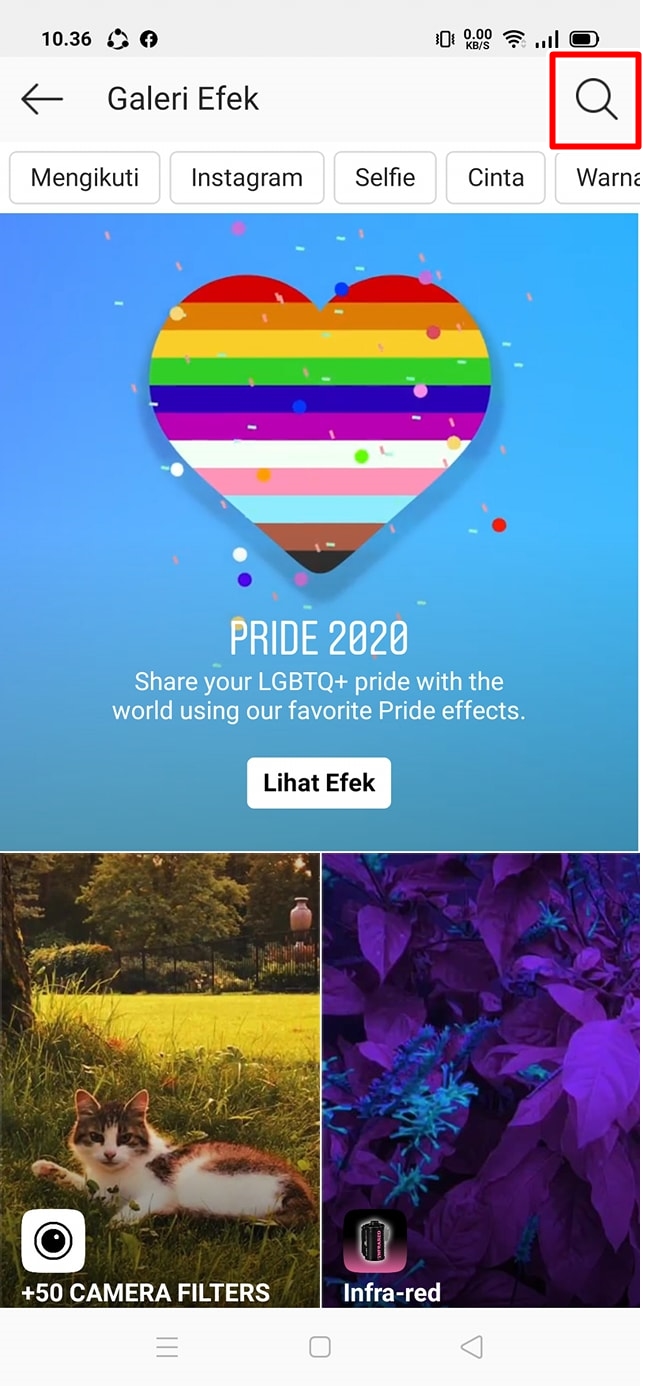Switch to the Instagram category chip
This screenshot has width=645, height=1386.
[x=246, y=178]
